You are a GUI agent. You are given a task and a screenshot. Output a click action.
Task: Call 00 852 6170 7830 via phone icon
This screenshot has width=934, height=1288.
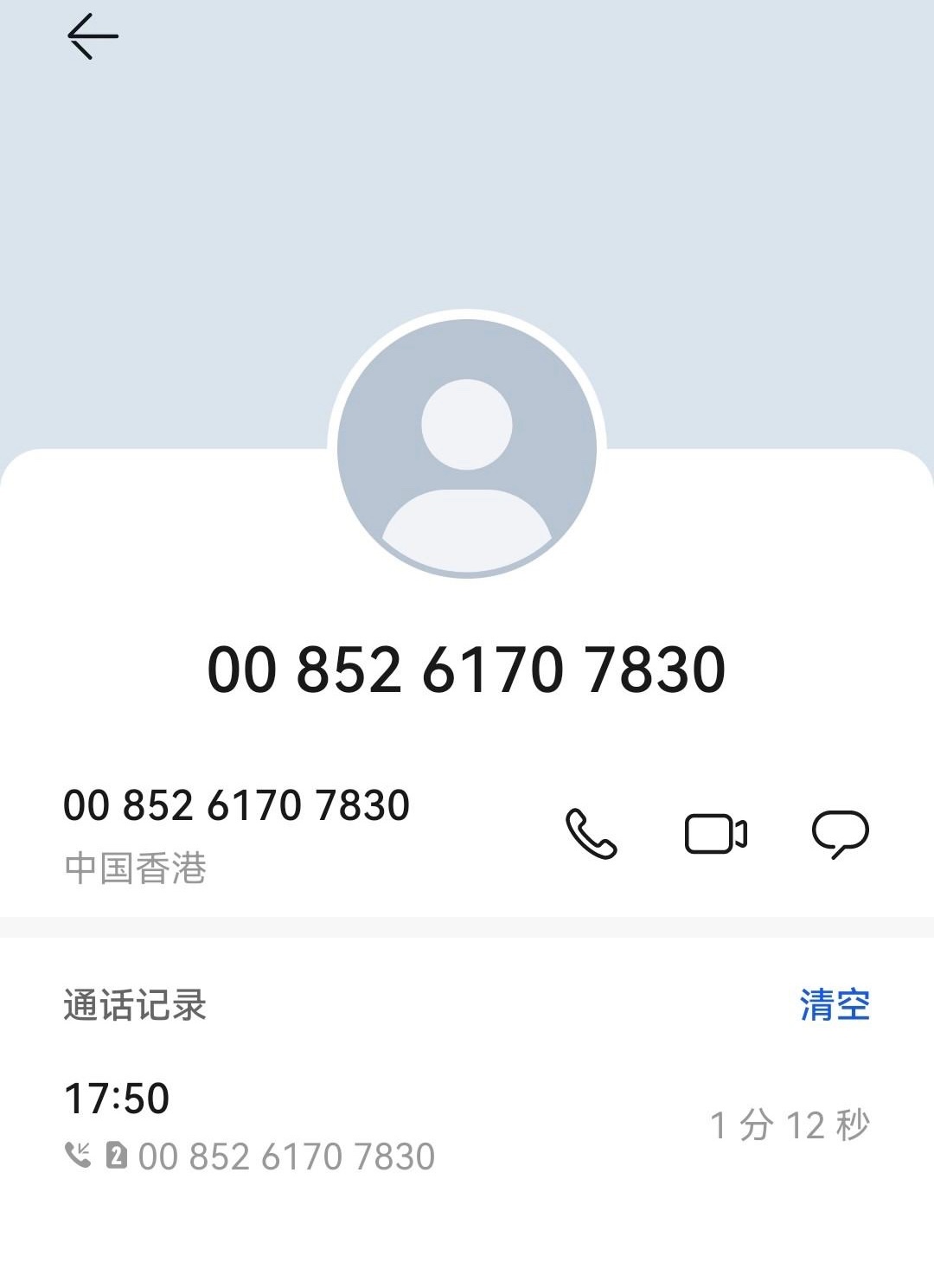[x=592, y=834]
